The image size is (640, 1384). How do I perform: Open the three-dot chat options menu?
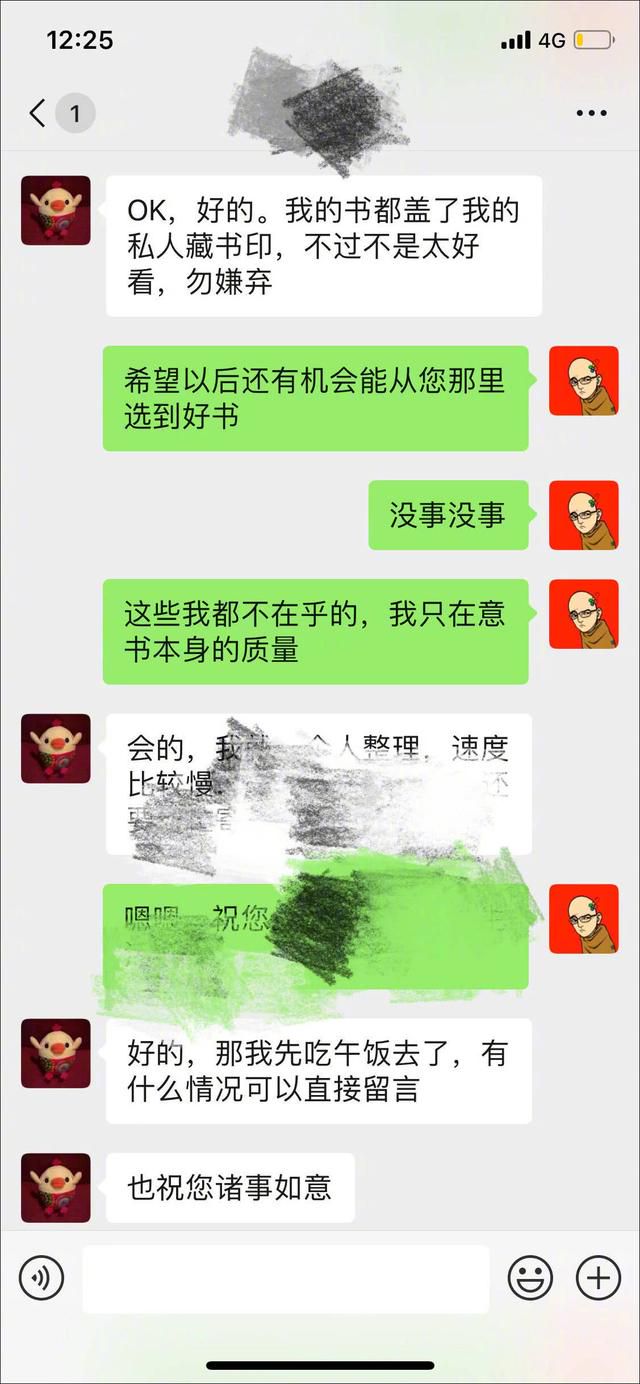click(592, 113)
